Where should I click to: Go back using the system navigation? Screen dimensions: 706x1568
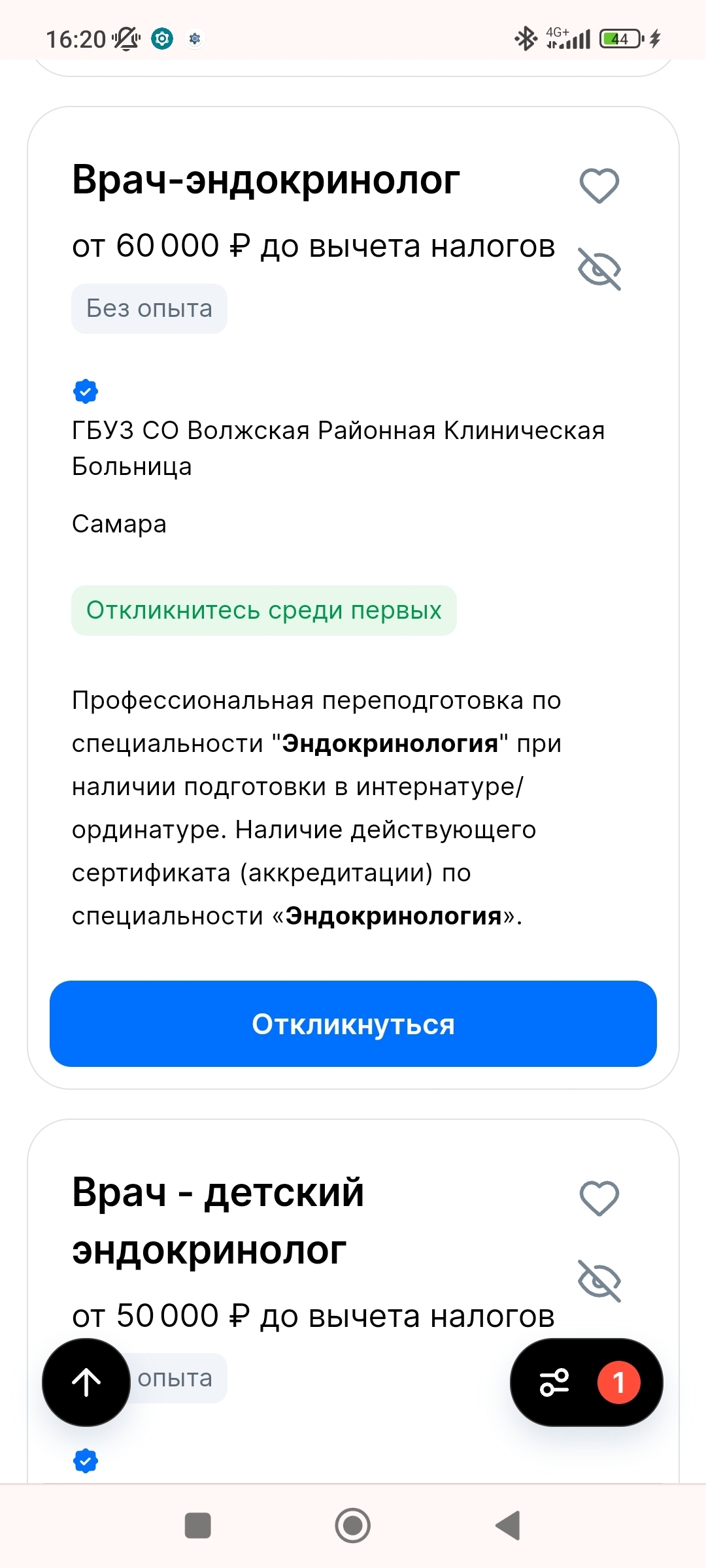click(508, 1526)
